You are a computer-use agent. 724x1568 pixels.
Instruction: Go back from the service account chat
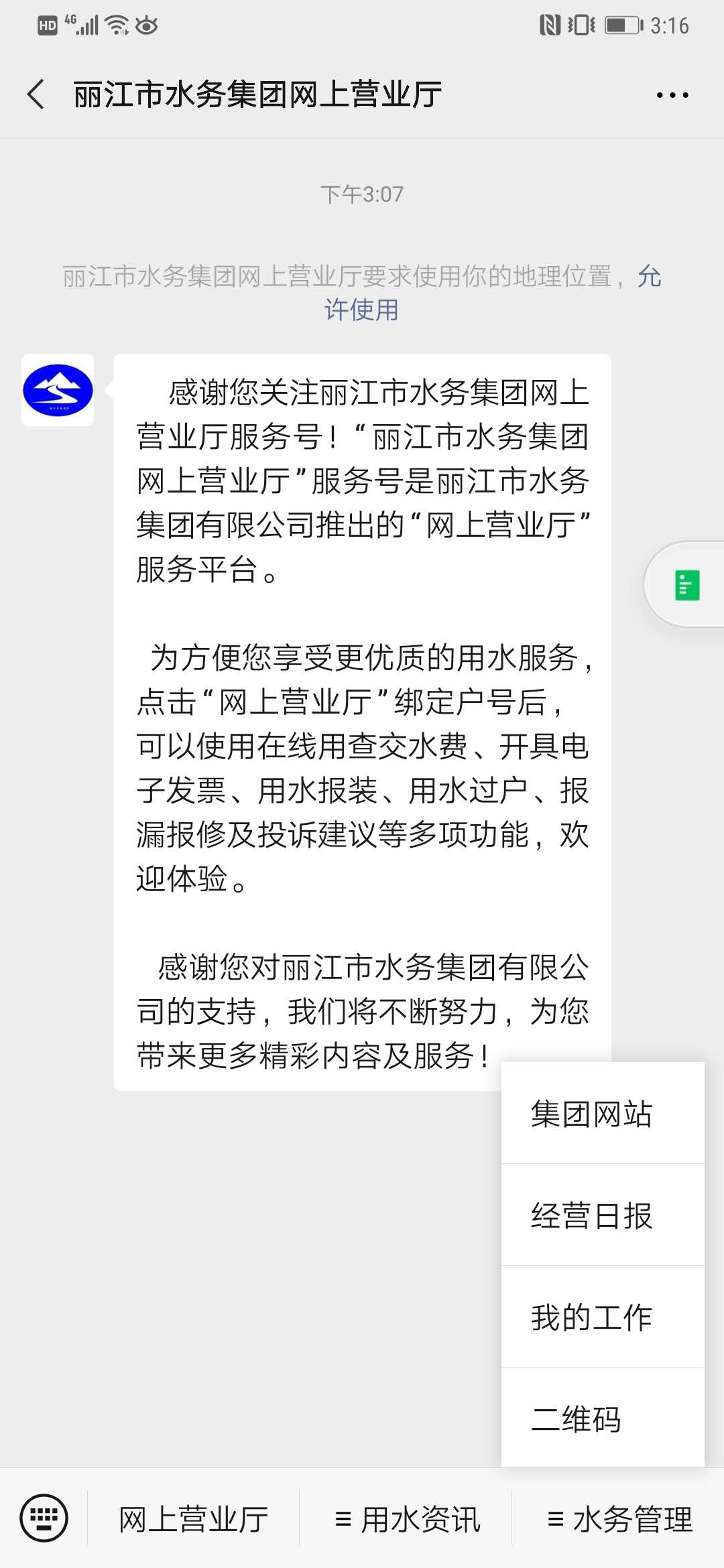click(36, 94)
